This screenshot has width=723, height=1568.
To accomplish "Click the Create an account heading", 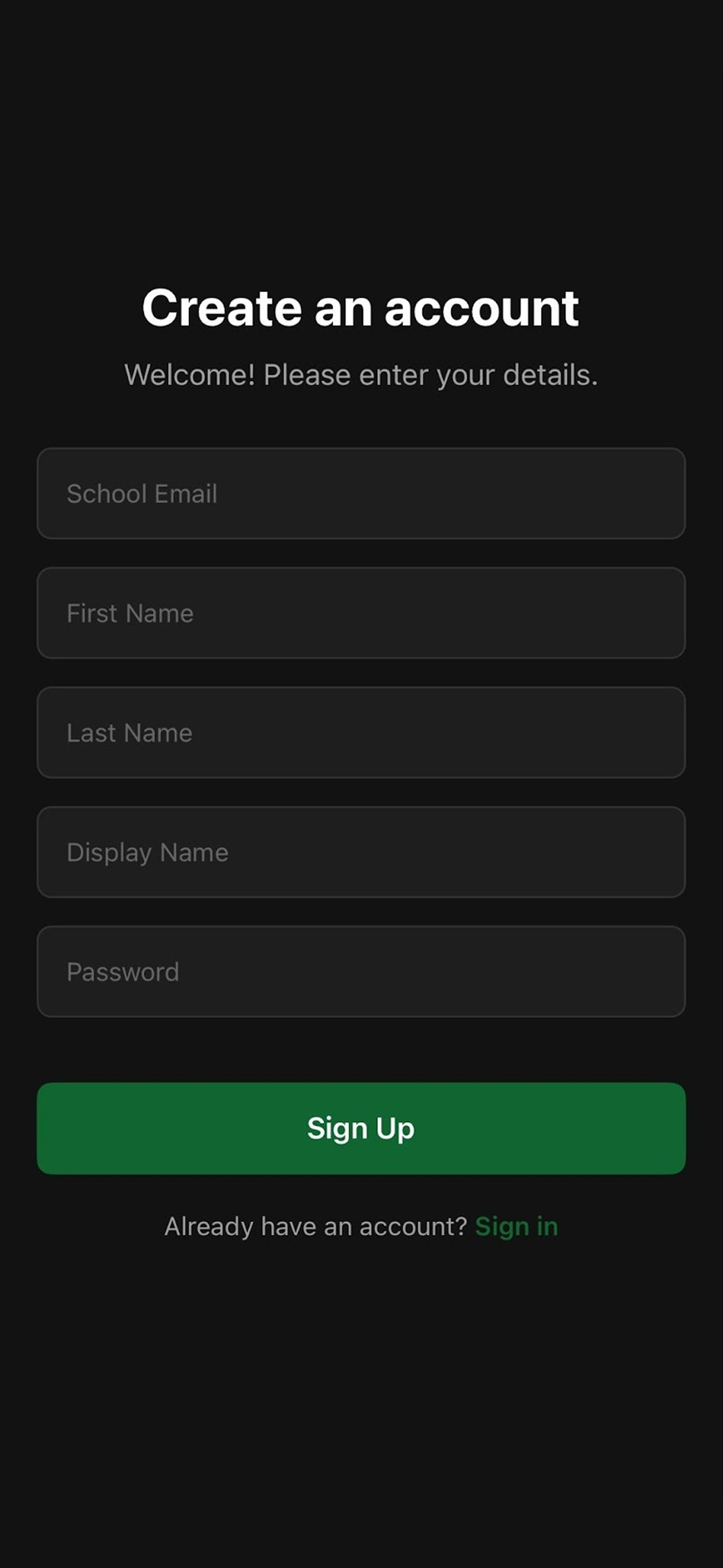I will point(361,309).
